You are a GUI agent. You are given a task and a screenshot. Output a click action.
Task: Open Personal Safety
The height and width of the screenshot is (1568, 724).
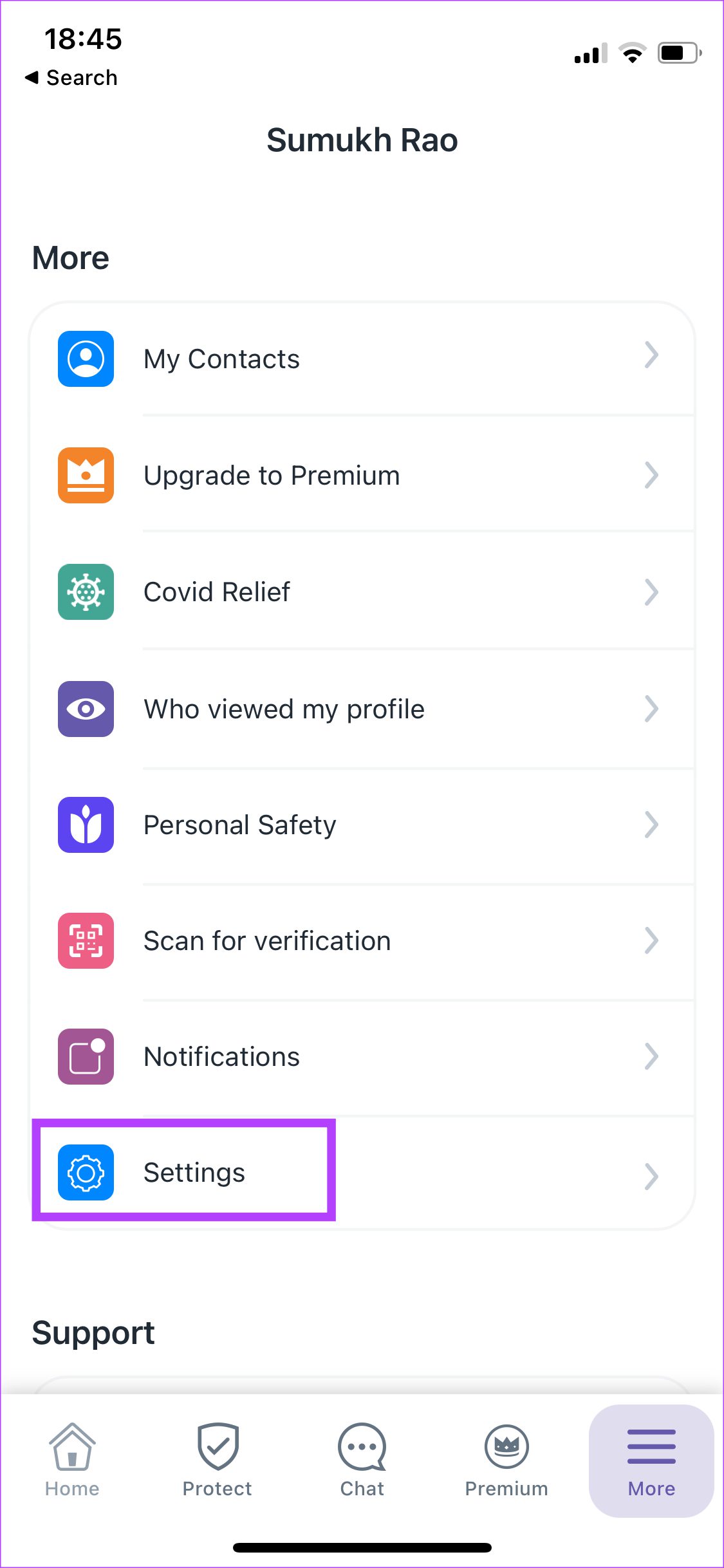click(x=362, y=825)
